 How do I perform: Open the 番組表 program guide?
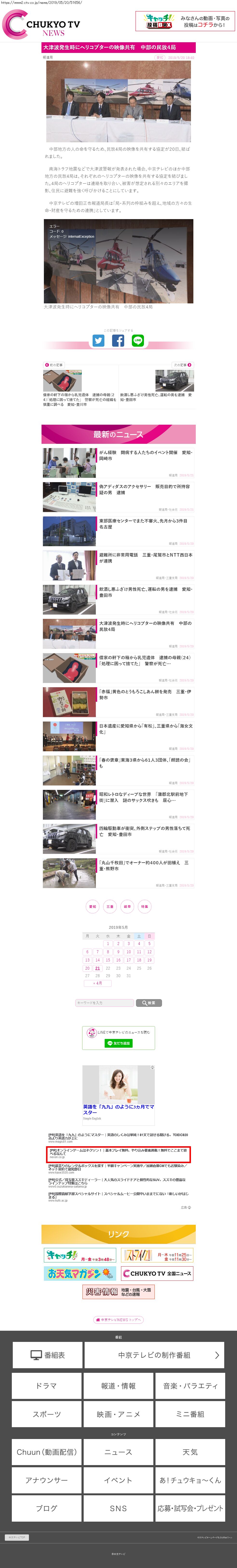click(x=47, y=1355)
